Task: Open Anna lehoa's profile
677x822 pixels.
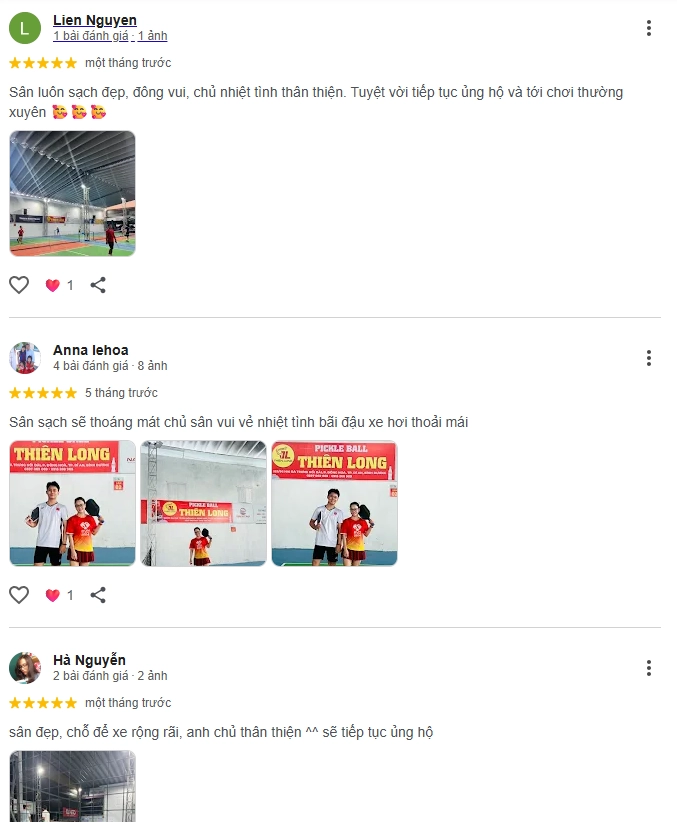Action: coord(90,350)
